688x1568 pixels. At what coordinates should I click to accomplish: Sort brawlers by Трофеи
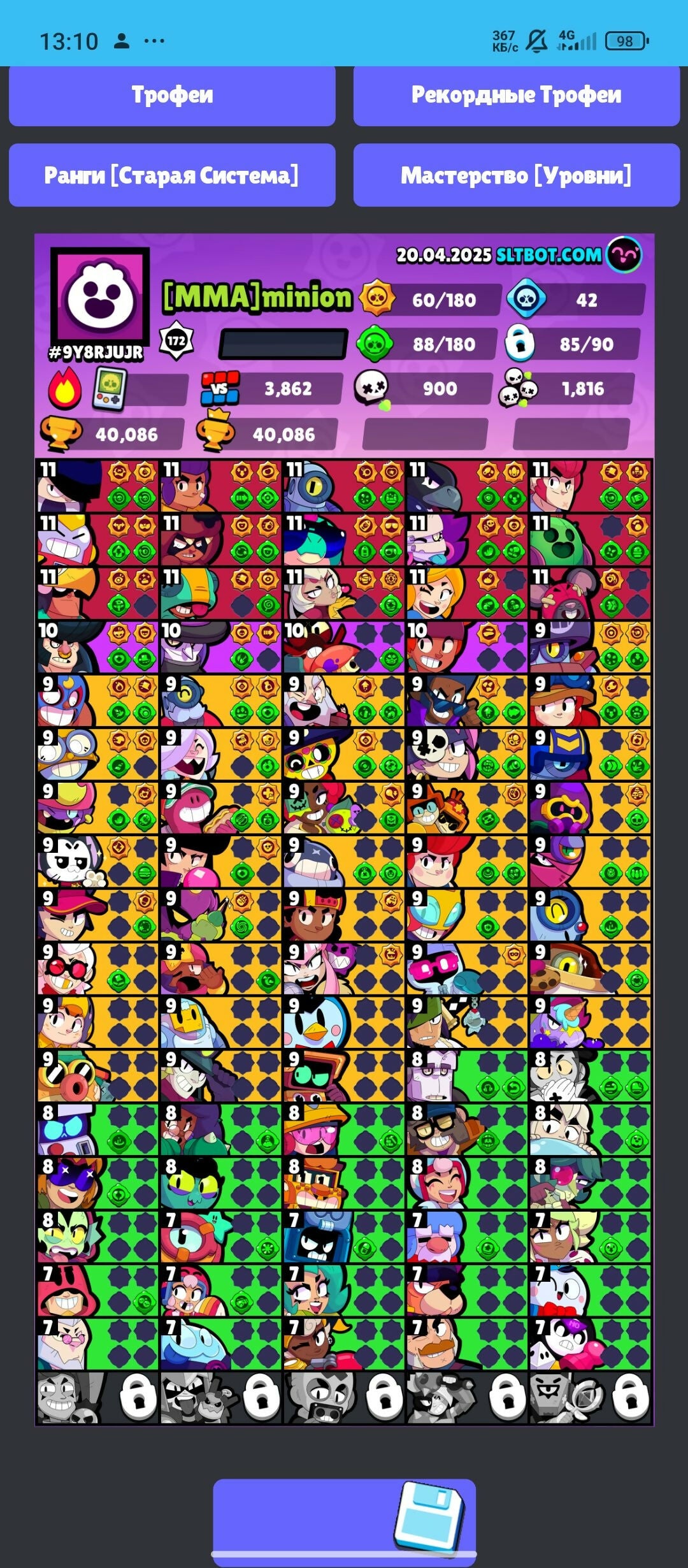[x=172, y=96]
